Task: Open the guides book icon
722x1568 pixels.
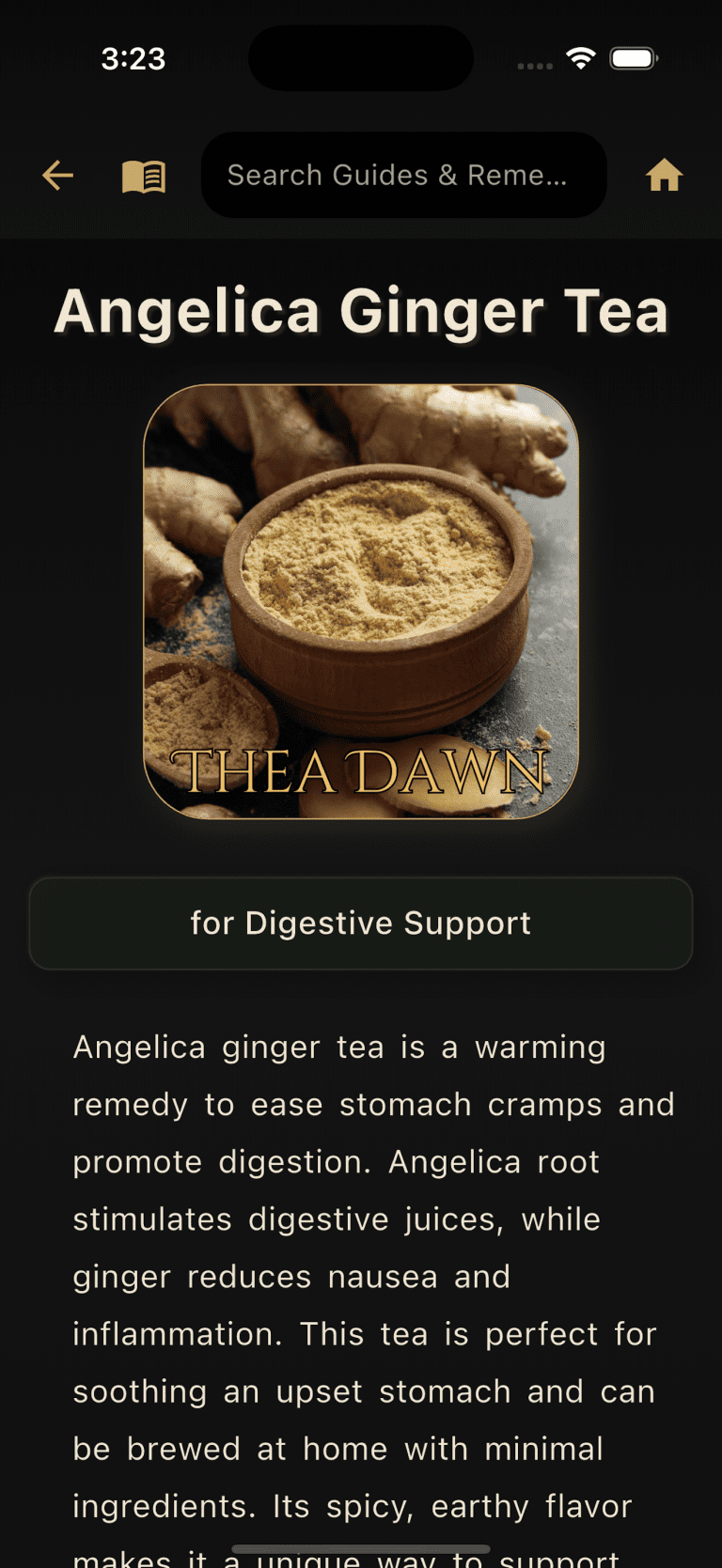Action: [x=144, y=176]
